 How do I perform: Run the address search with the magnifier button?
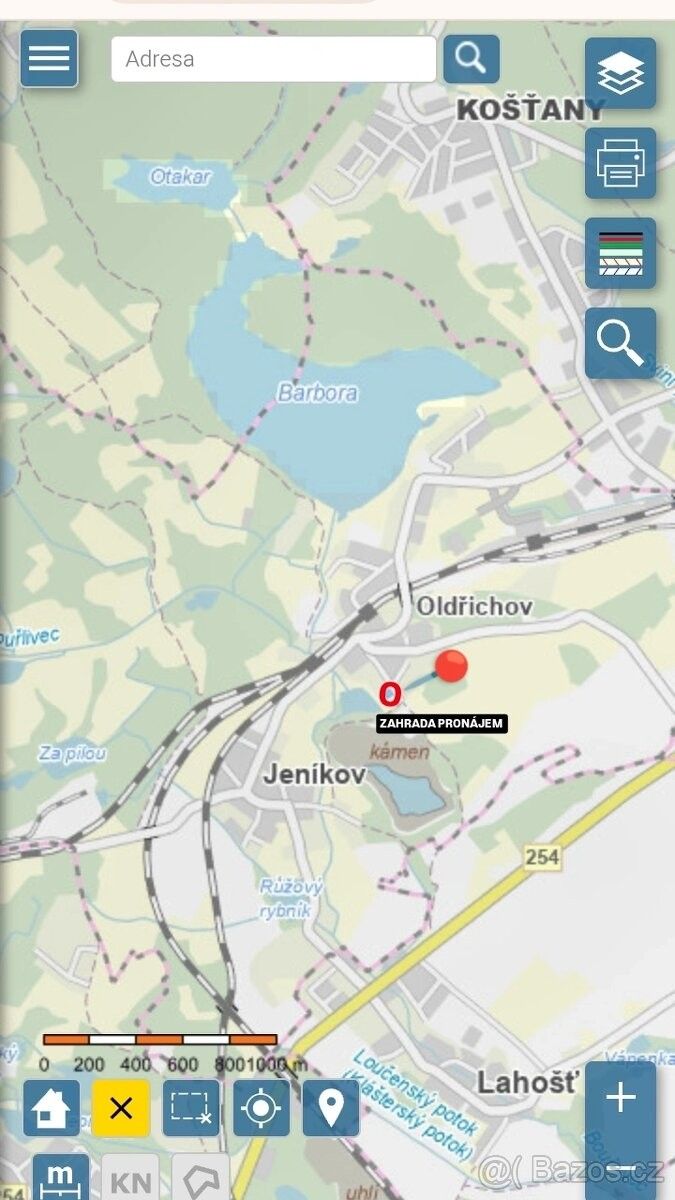[x=471, y=59]
